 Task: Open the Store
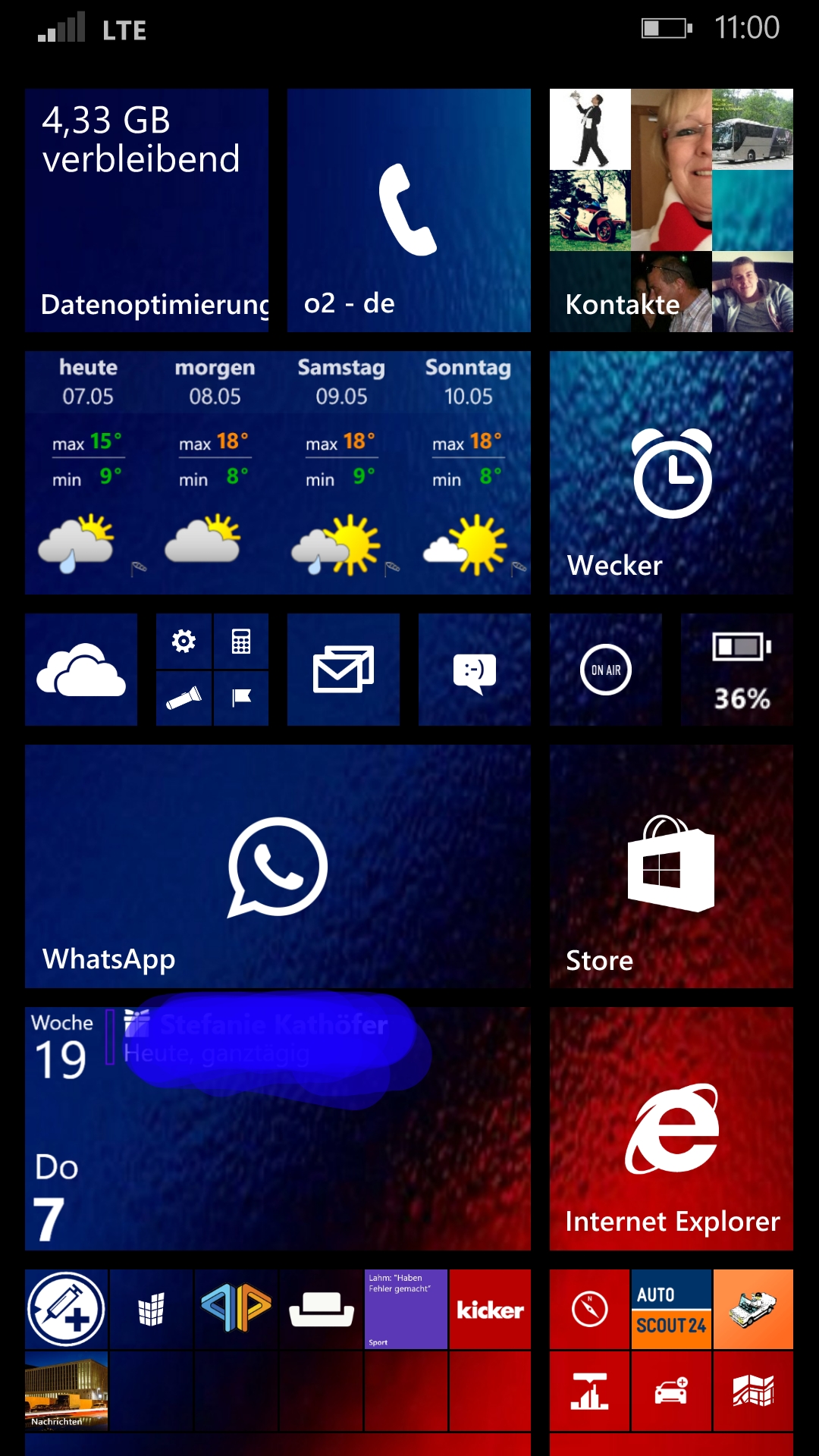pyautogui.click(x=671, y=866)
